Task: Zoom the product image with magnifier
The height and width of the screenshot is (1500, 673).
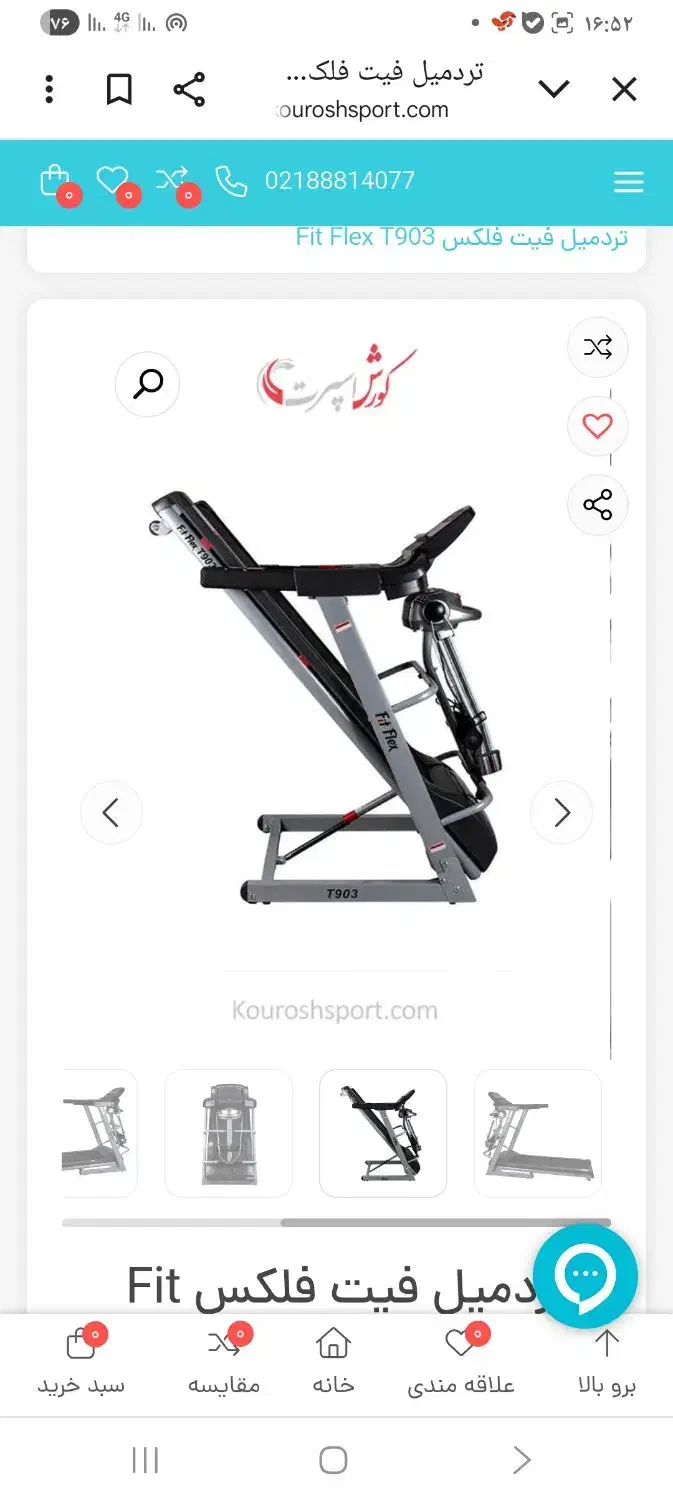Action: coord(148,383)
